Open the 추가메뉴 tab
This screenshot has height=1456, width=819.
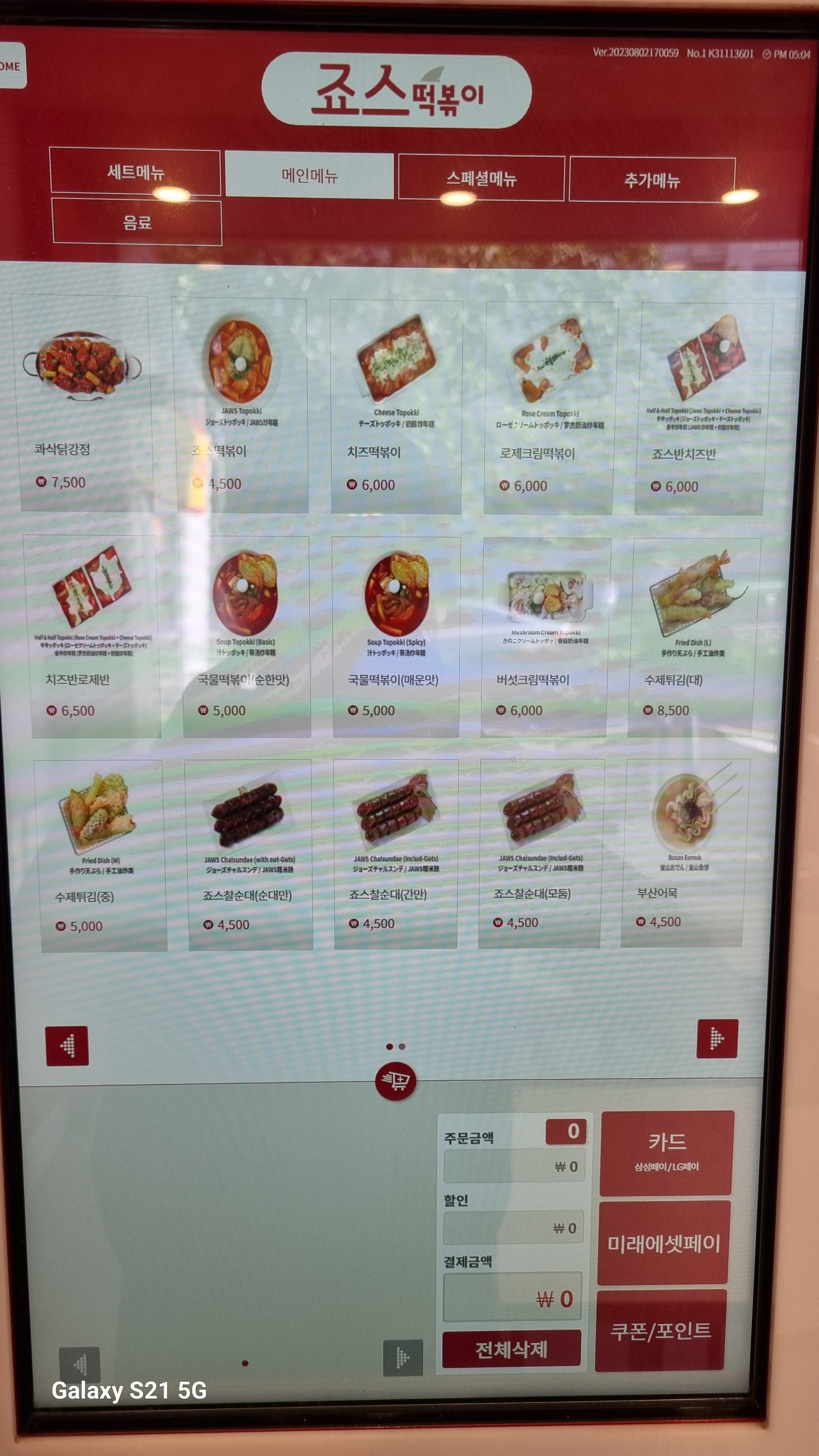click(652, 180)
